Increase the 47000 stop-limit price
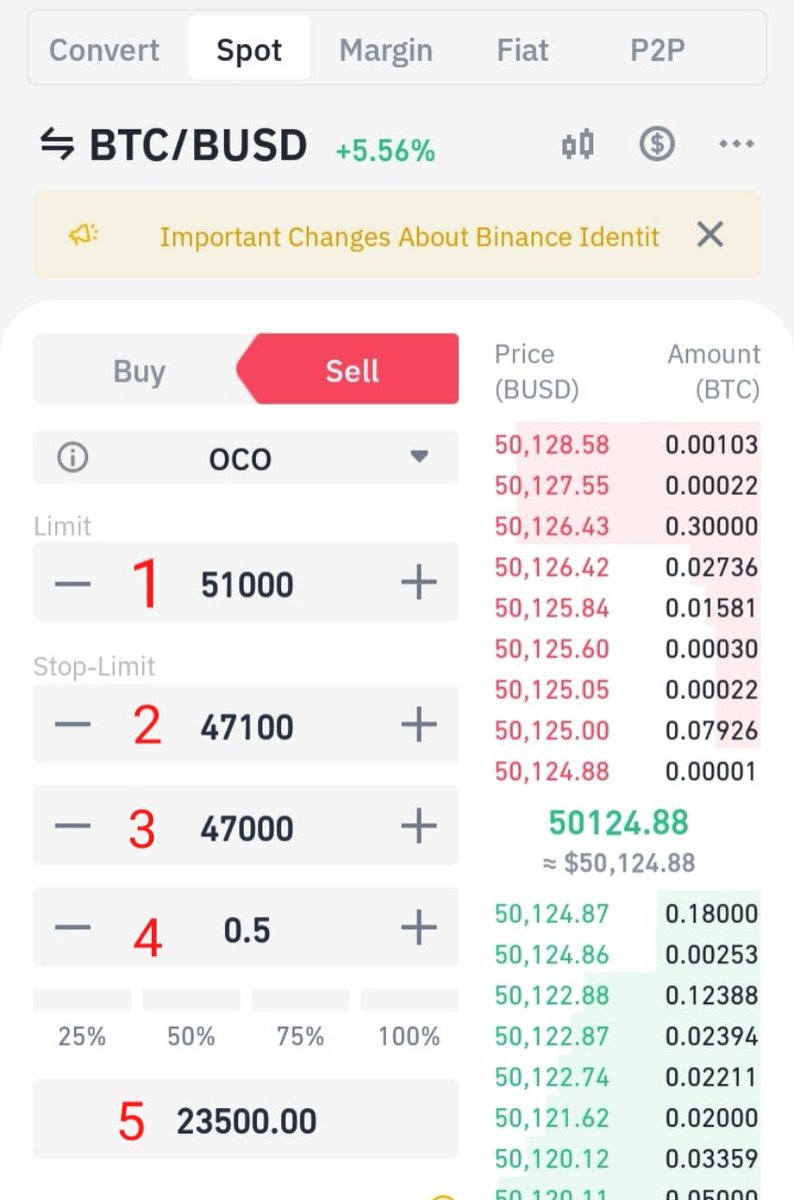This screenshot has height=1200, width=794. coord(418,827)
